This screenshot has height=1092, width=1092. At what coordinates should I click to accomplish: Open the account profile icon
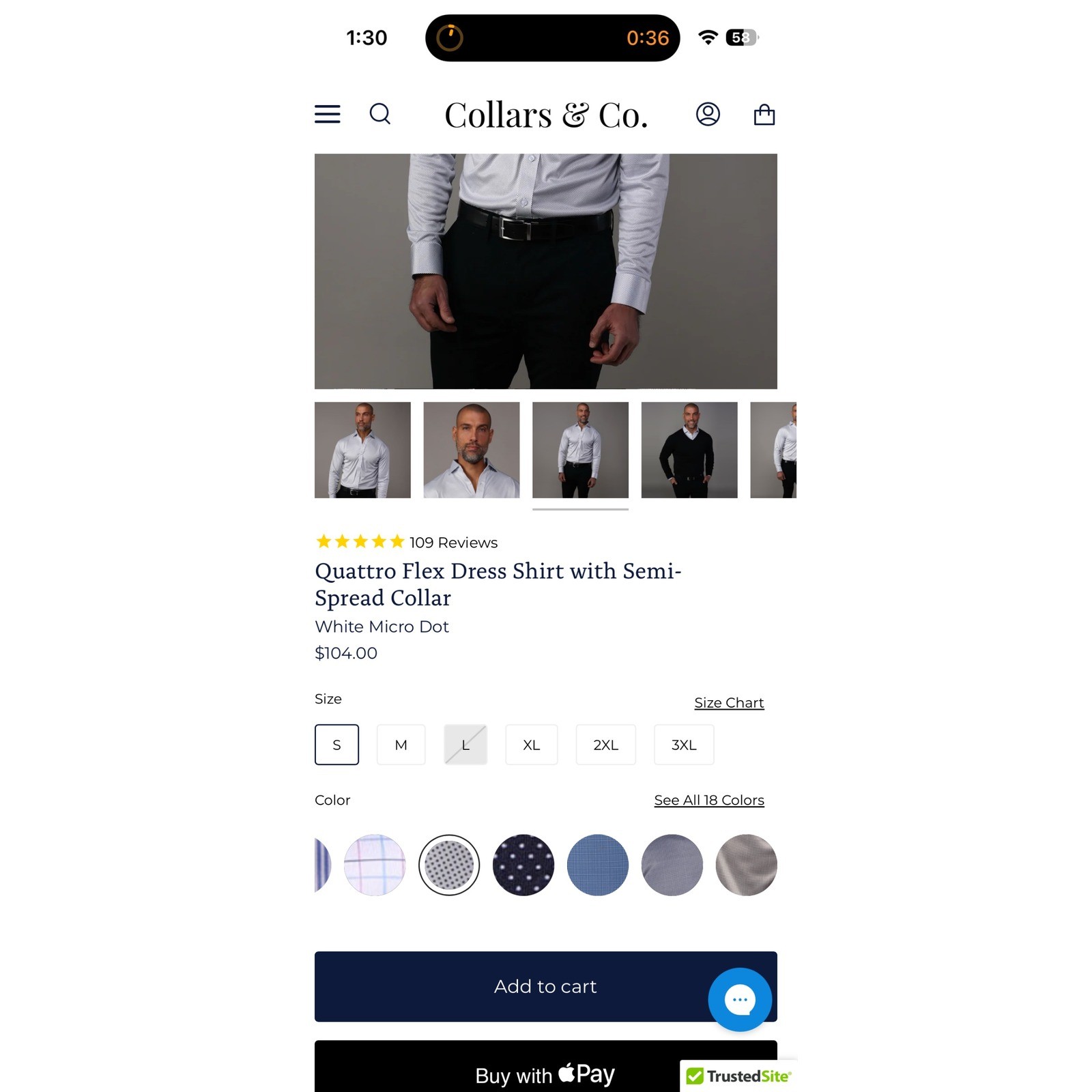(x=708, y=114)
